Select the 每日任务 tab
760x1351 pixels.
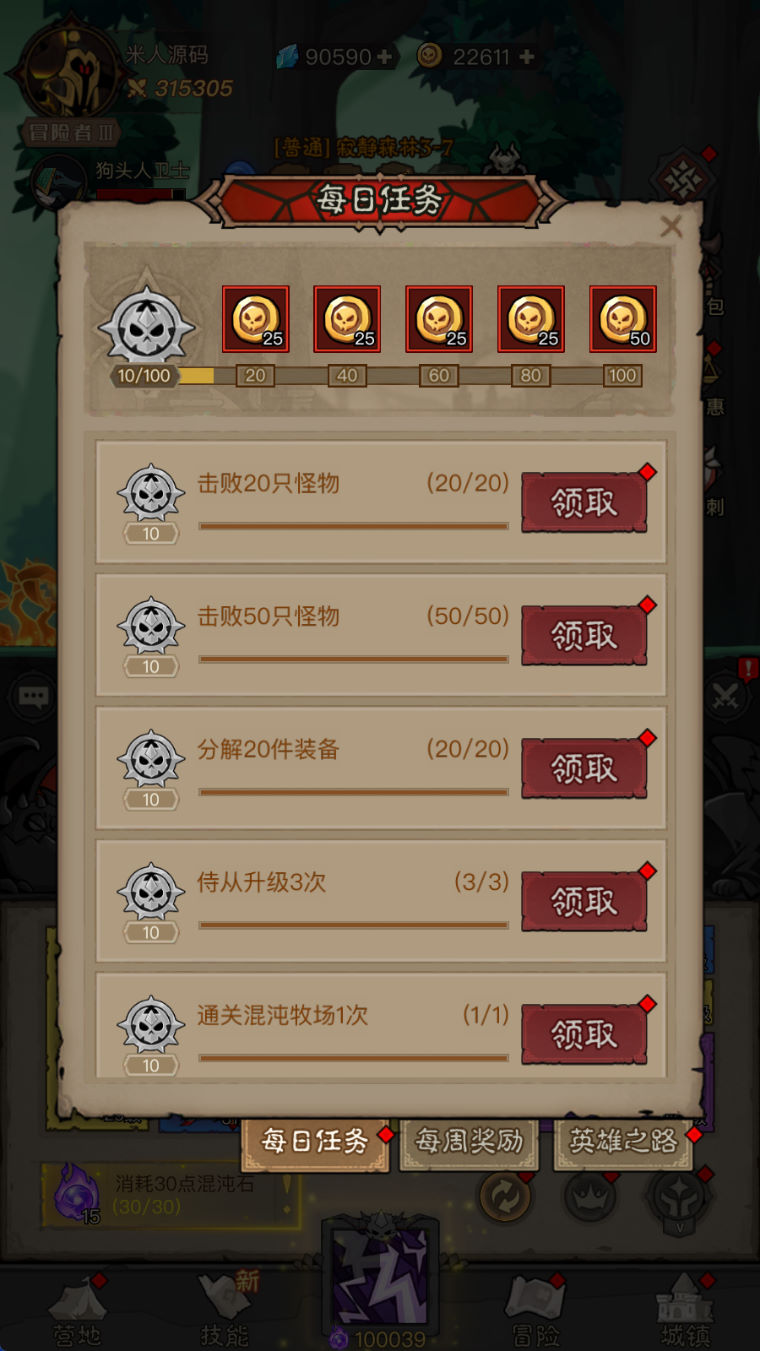pyautogui.click(x=315, y=1141)
